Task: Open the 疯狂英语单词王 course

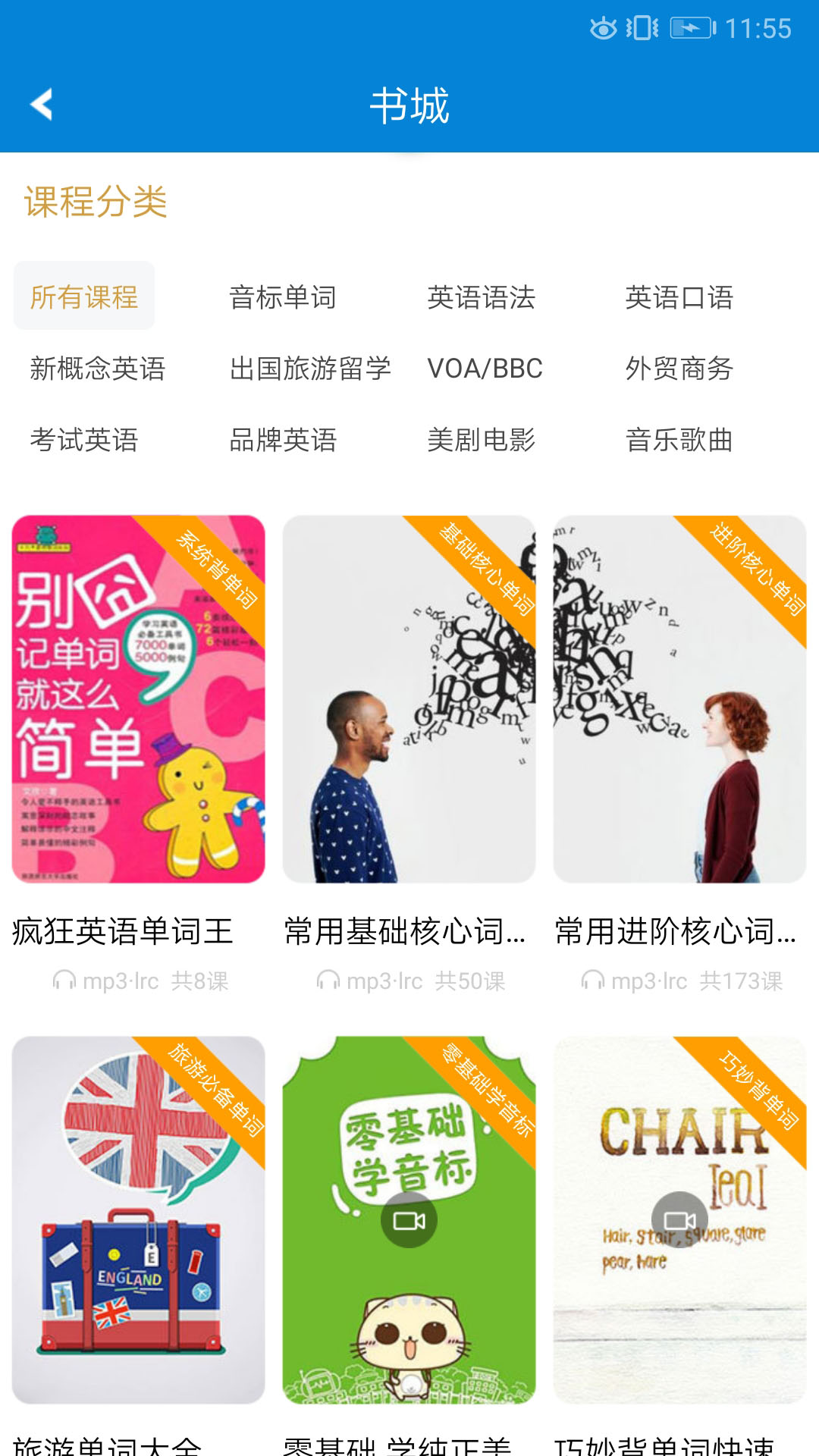Action: click(139, 699)
